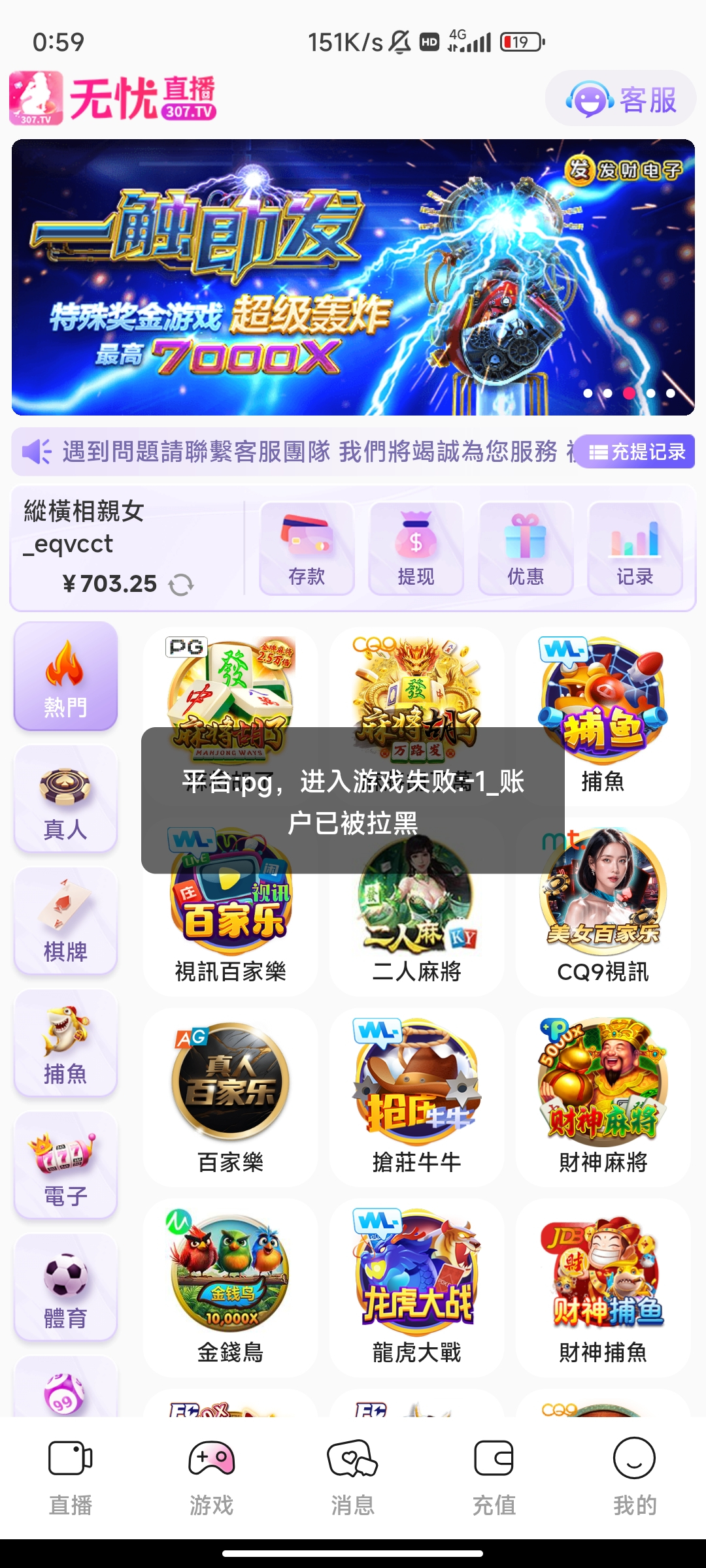This screenshot has height=1568, width=706.
Task: Select the 電子 category
Action: click(x=65, y=1165)
